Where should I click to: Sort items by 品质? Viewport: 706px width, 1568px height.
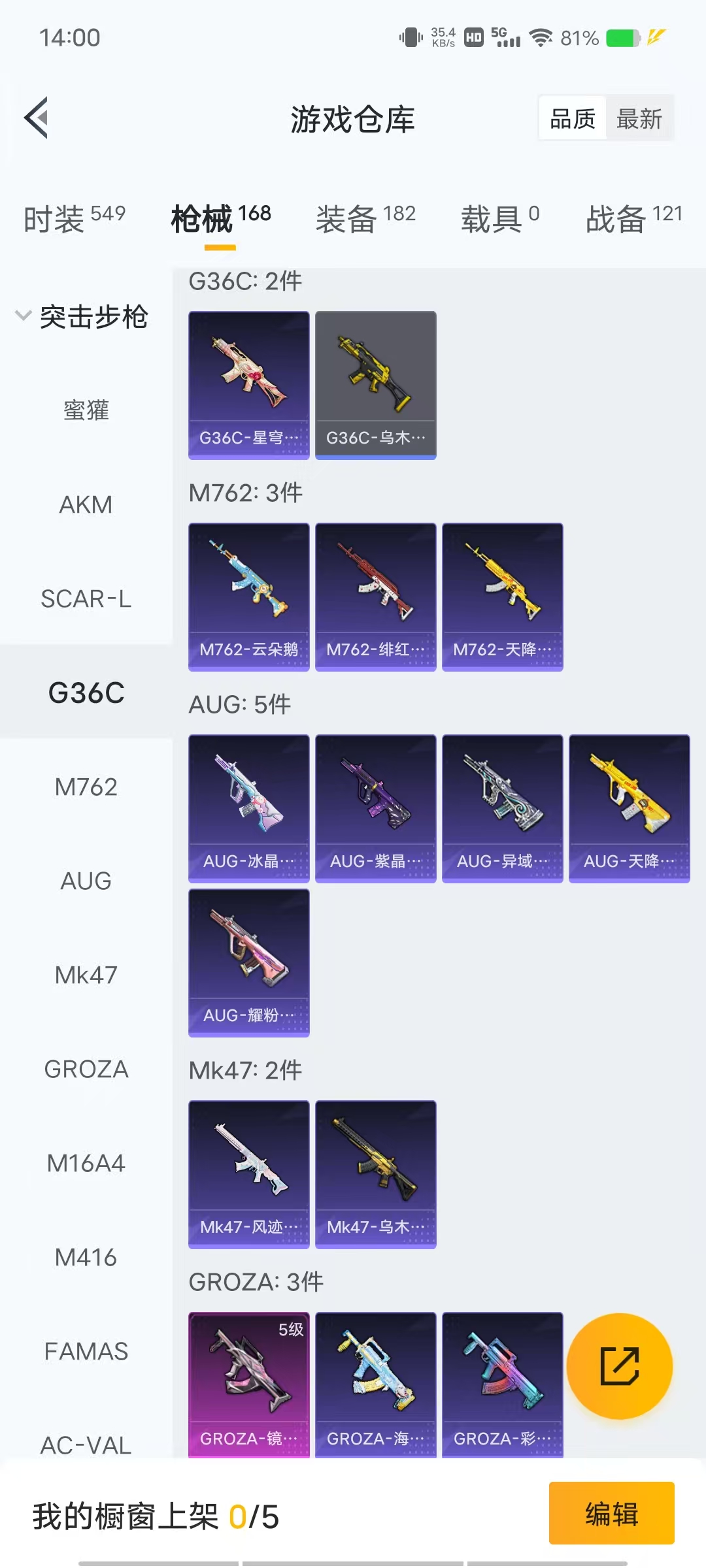(x=573, y=119)
